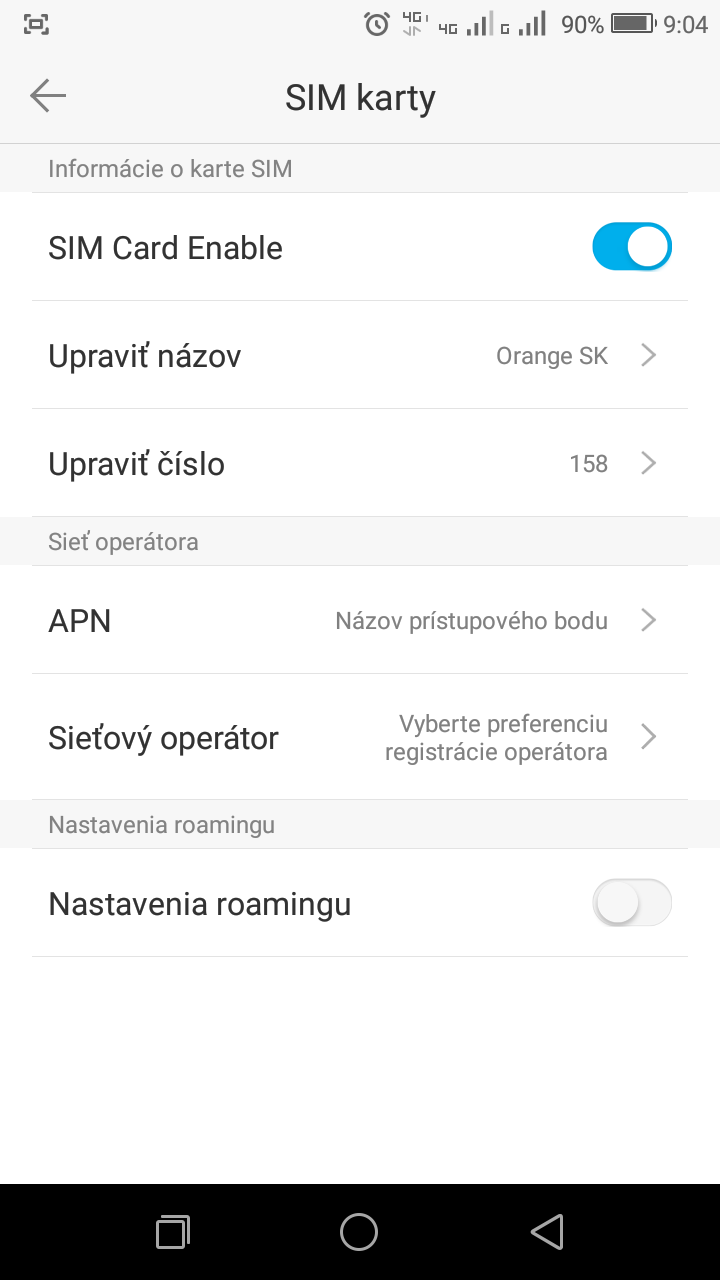Screen dimensions: 720x1280
Task: Open the Upraviť číslo row
Action: pyautogui.click(x=360, y=463)
